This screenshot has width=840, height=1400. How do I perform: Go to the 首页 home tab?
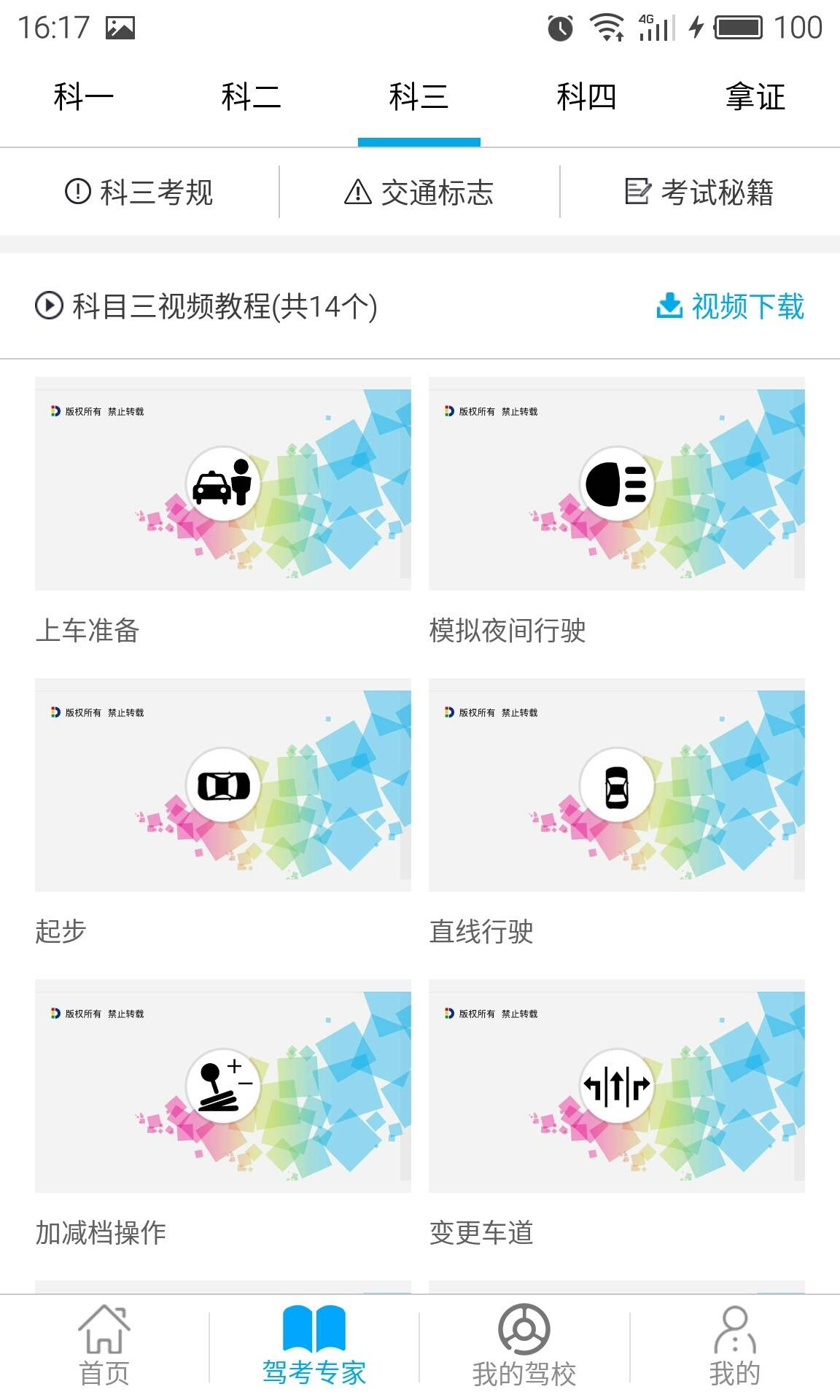pyautogui.click(x=104, y=1346)
